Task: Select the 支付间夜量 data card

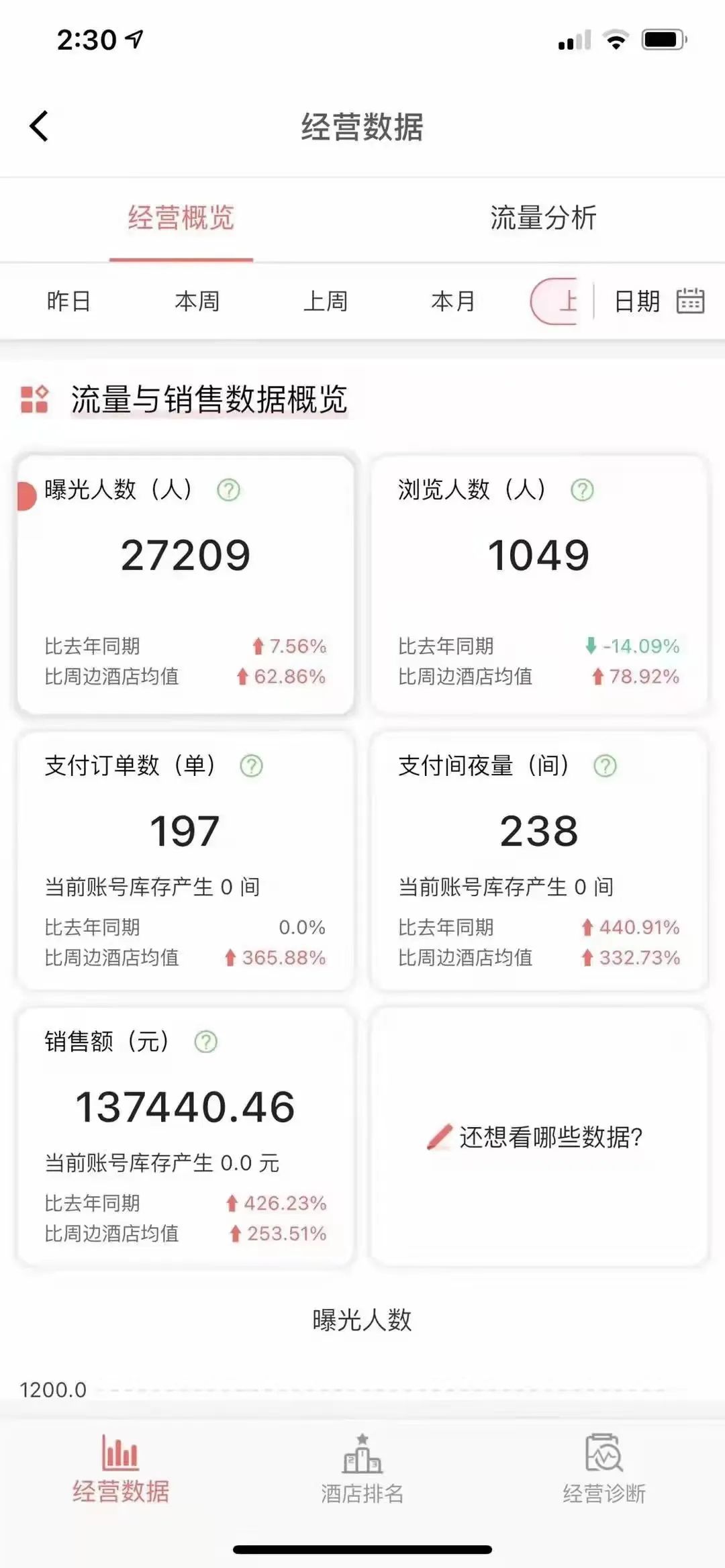Action: click(x=539, y=861)
